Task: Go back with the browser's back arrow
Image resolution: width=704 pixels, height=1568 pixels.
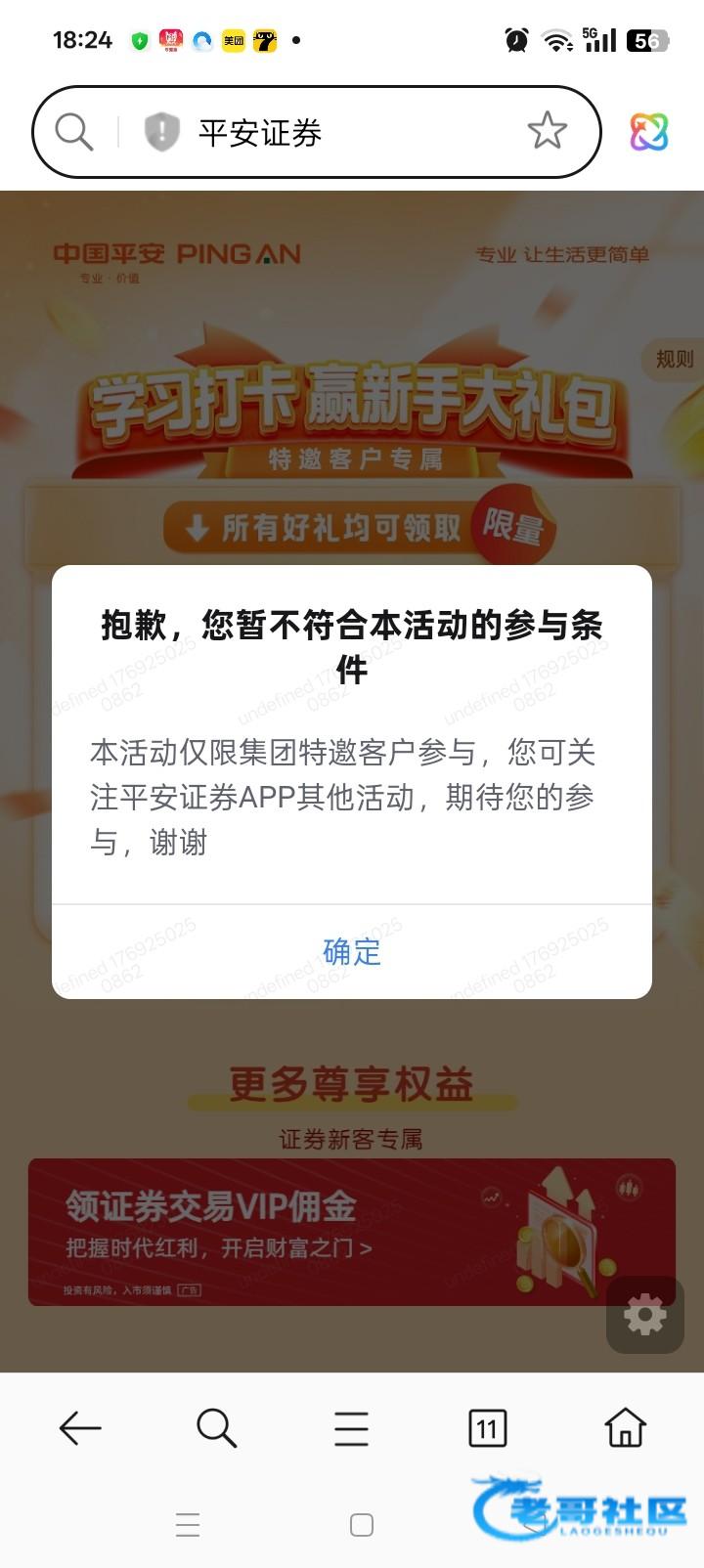Action: [x=80, y=1428]
